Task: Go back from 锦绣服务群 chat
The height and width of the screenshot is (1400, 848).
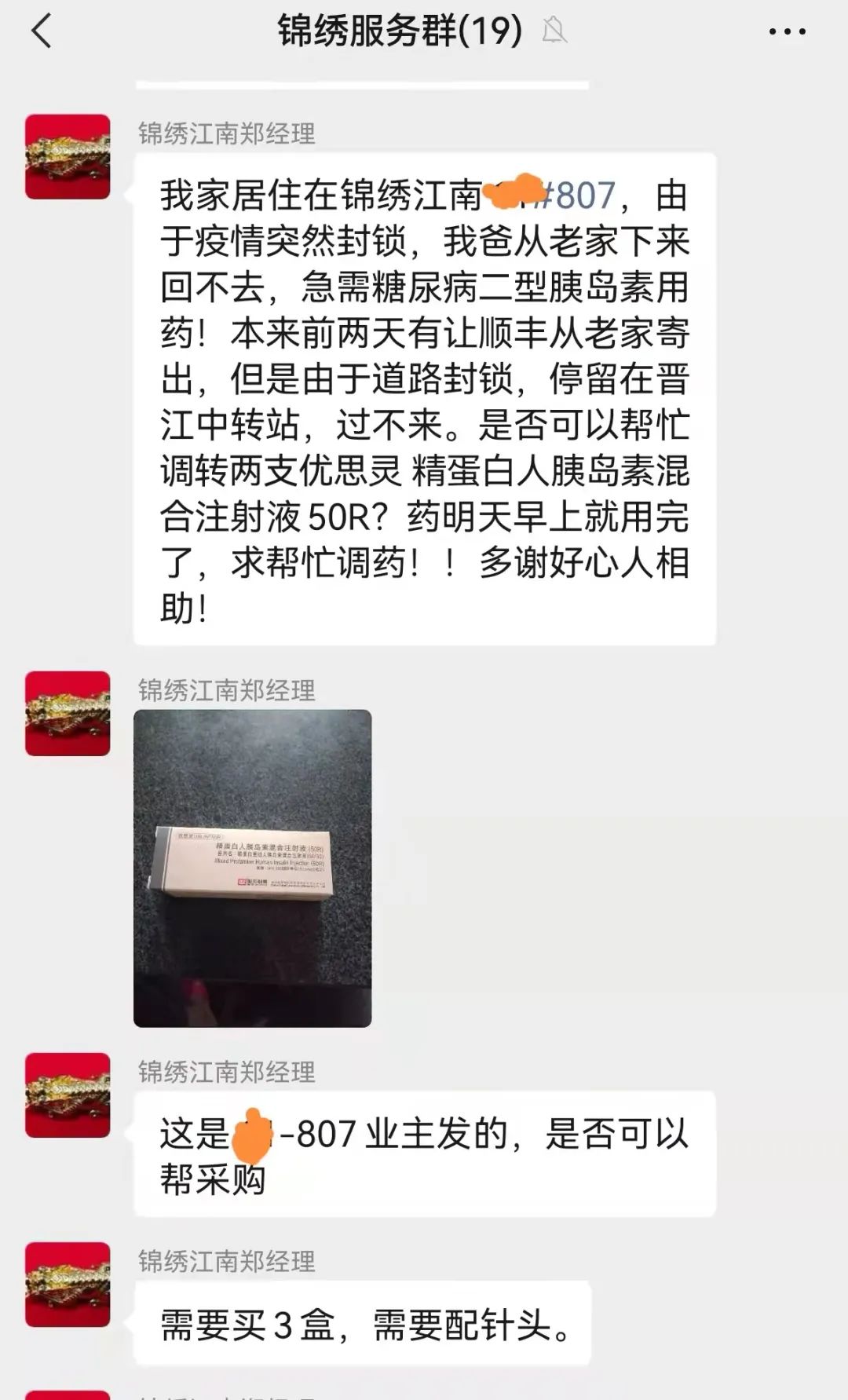Action: (x=41, y=32)
